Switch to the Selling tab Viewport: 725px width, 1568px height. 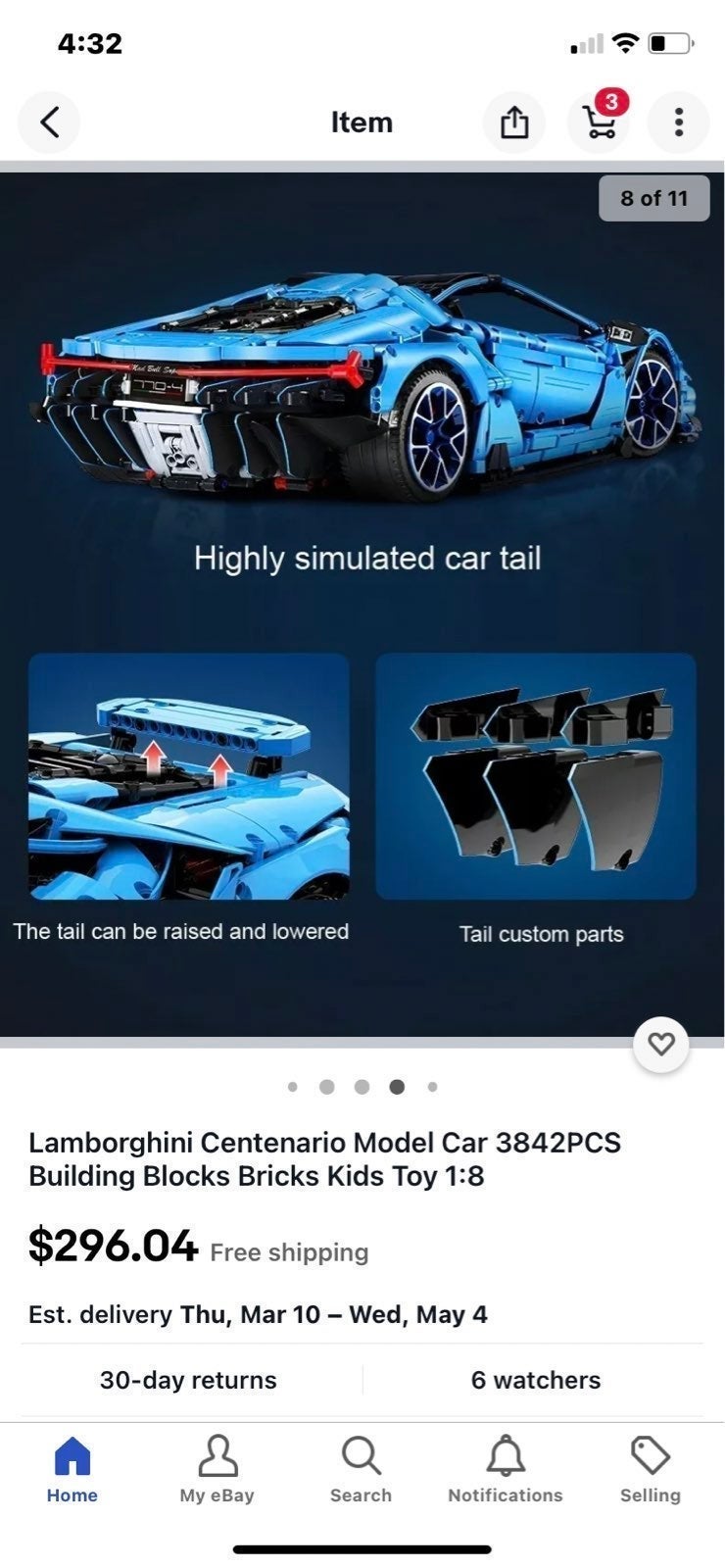[x=650, y=1469]
